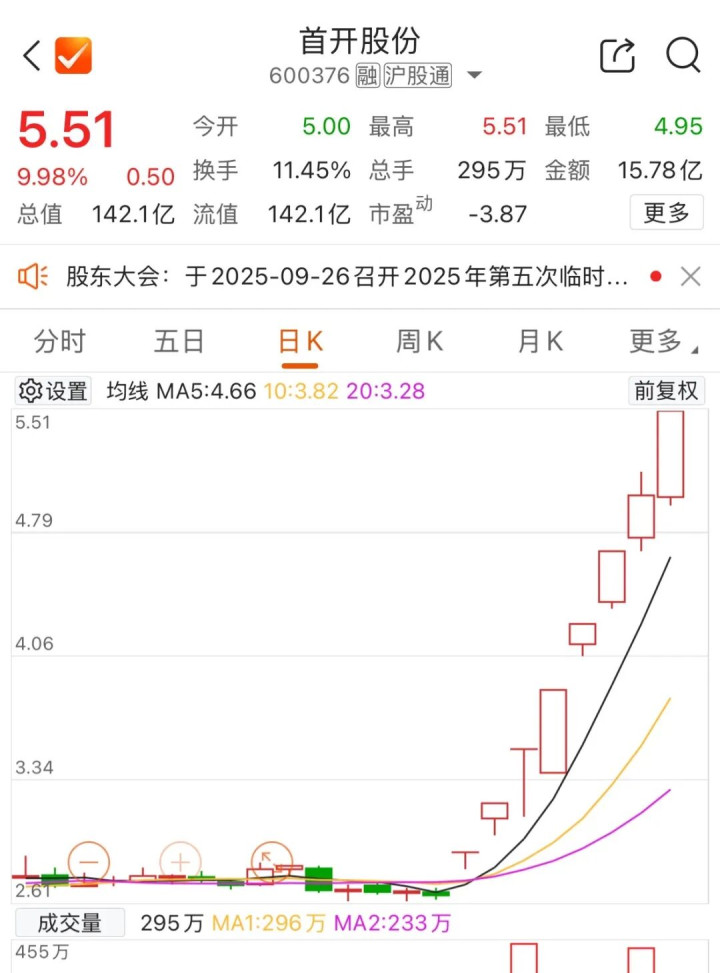Image resolution: width=720 pixels, height=973 pixels.
Task: Open the search magnifier
Action: click(x=683, y=56)
